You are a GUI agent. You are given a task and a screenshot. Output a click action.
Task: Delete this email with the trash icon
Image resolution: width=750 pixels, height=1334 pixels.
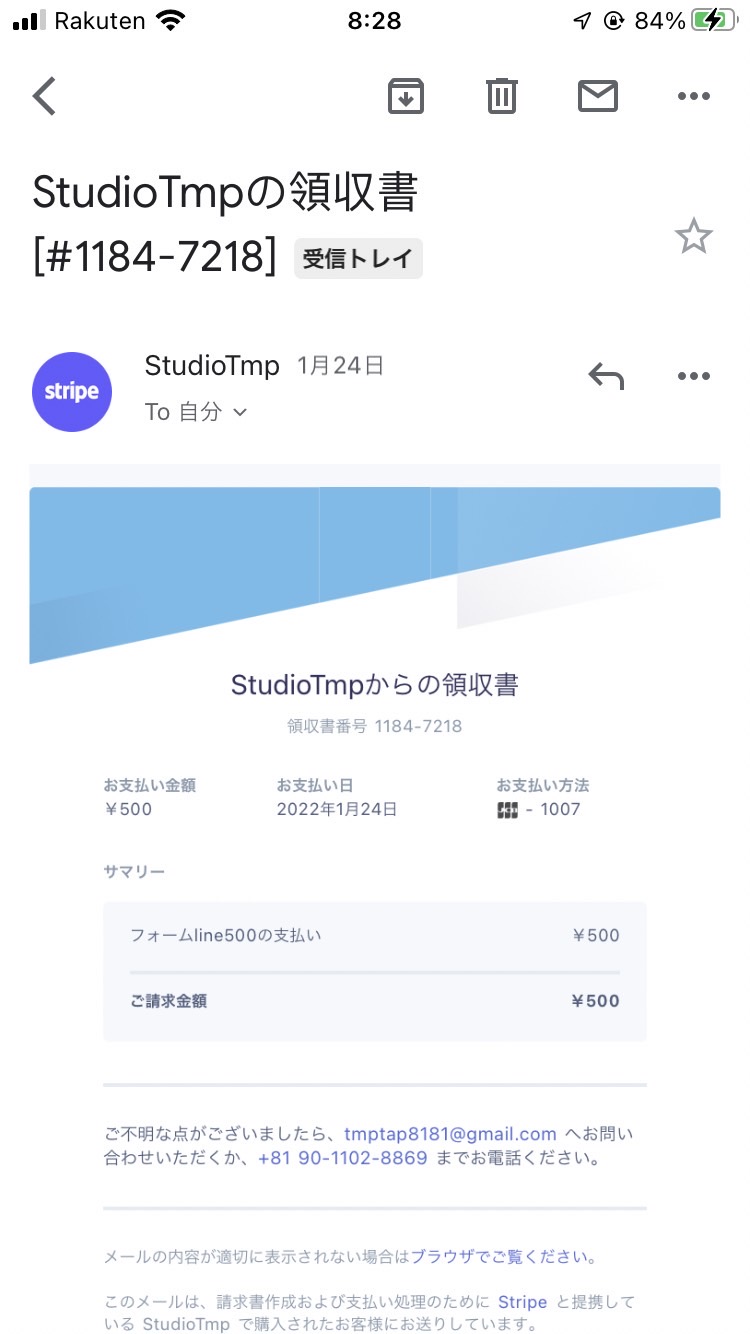[502, 96]
